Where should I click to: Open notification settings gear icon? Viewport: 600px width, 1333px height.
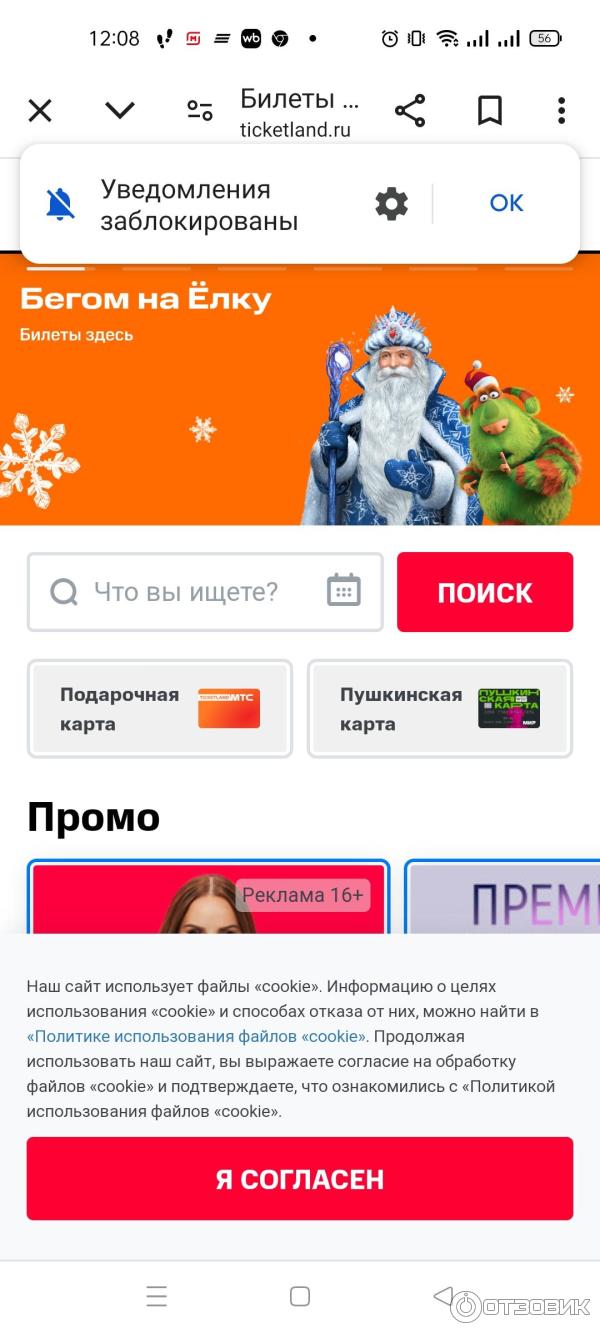(x=391, y=204)
